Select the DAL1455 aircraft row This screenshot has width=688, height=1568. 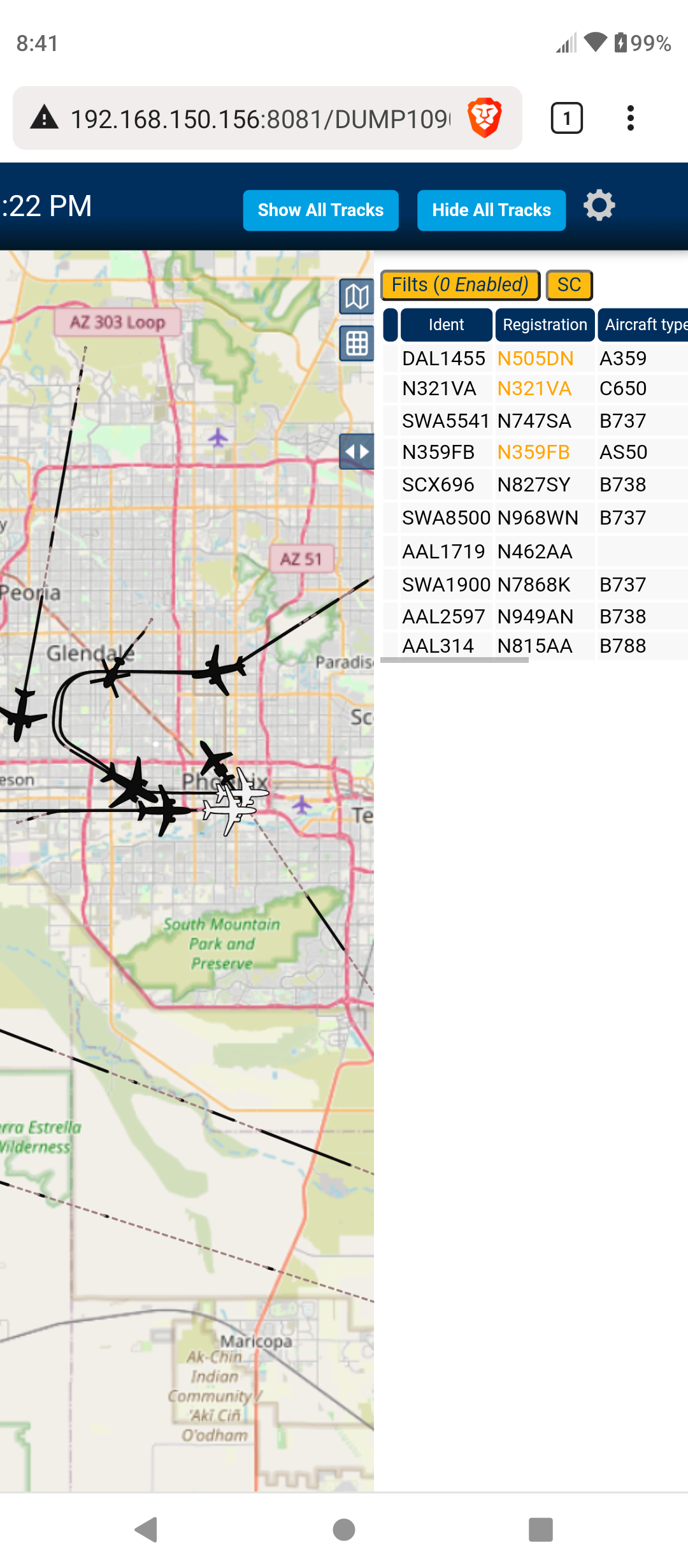(535, 358)
